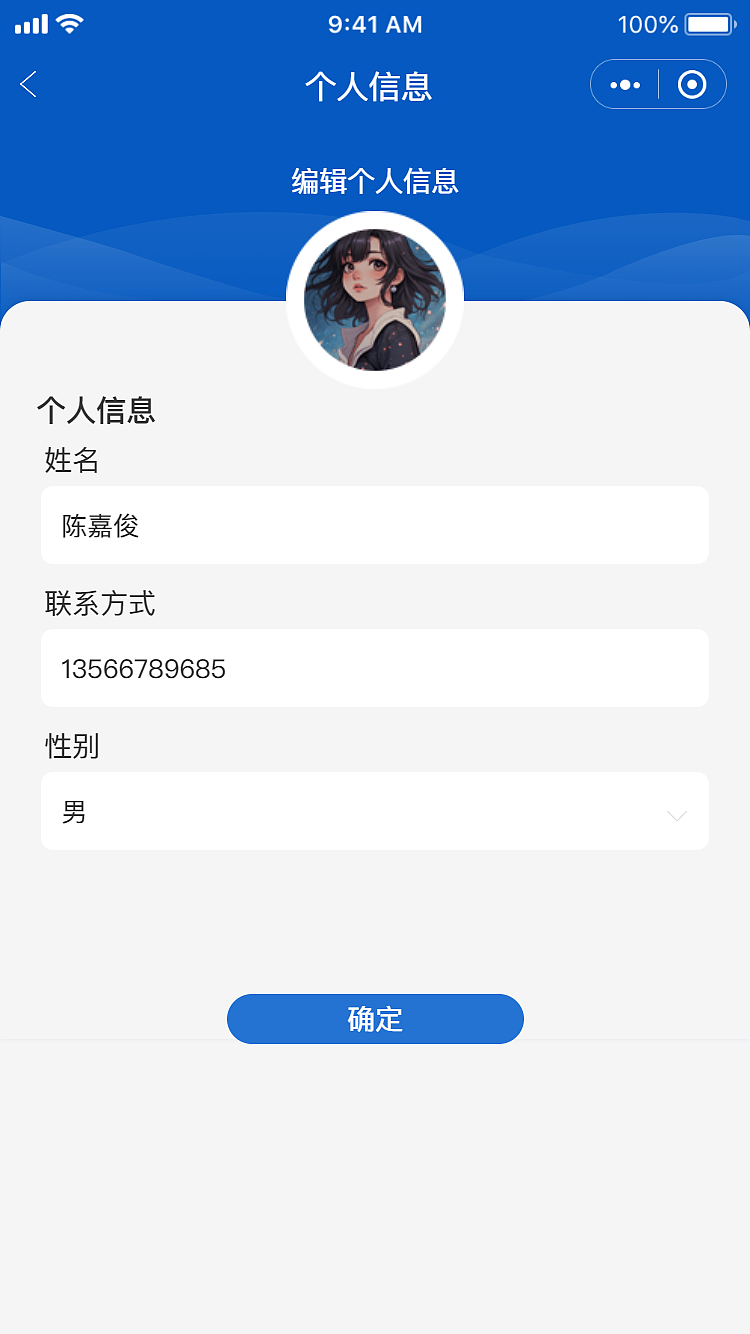Tap the 9:41 AM clock in status bar

click(375, 24)
